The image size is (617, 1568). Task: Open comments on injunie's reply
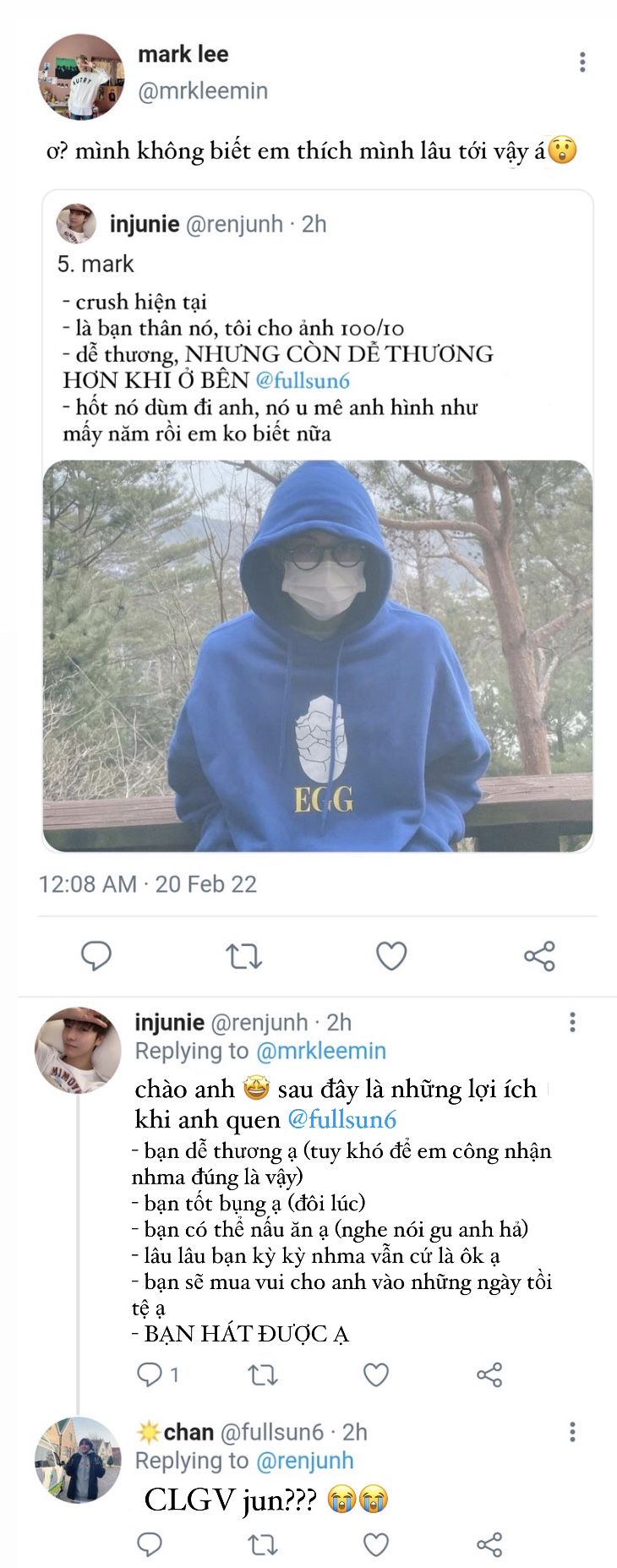[x=150, y=1375]
